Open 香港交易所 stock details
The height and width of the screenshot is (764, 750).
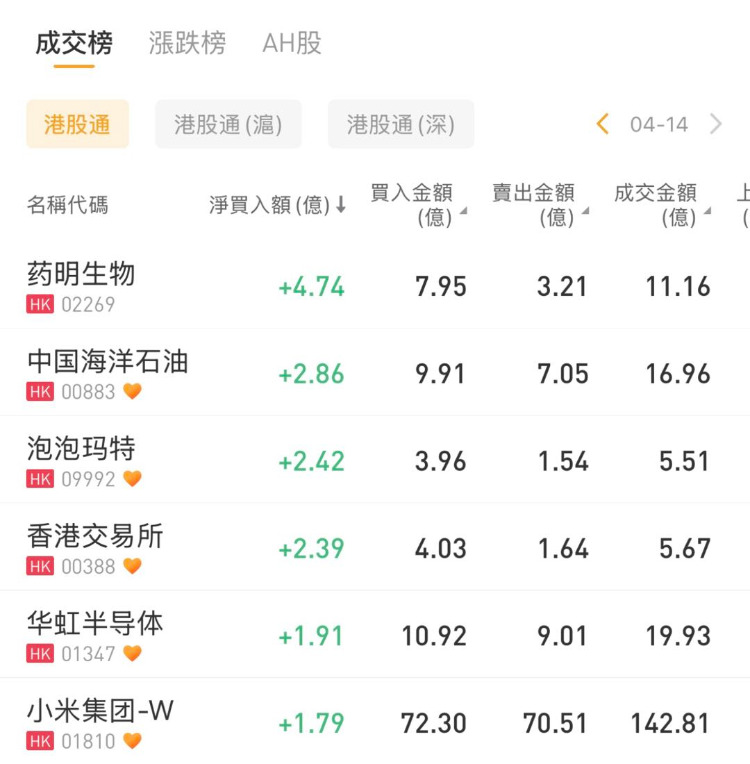coord(95,548)
